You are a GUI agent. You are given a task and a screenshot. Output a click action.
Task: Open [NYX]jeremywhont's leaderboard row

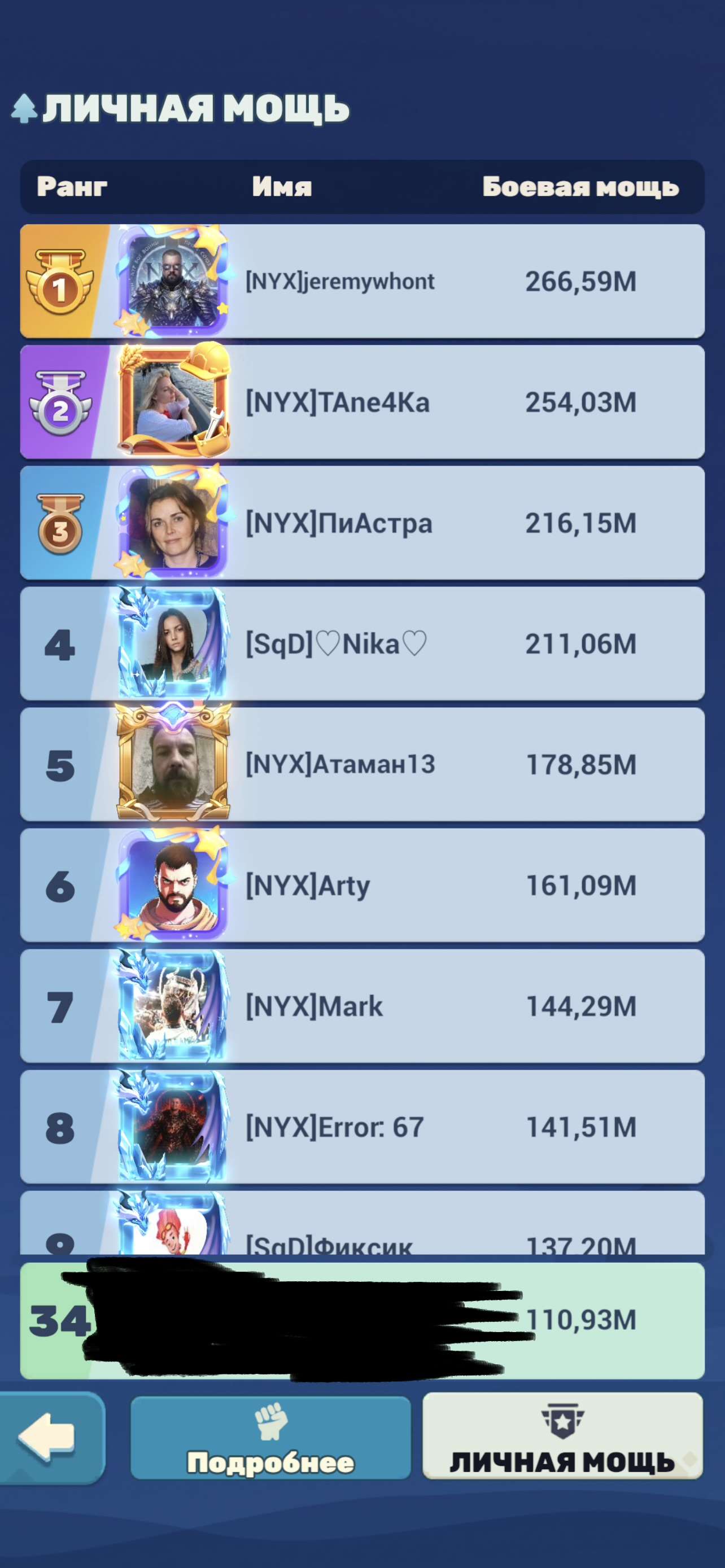tap(362, 281)
